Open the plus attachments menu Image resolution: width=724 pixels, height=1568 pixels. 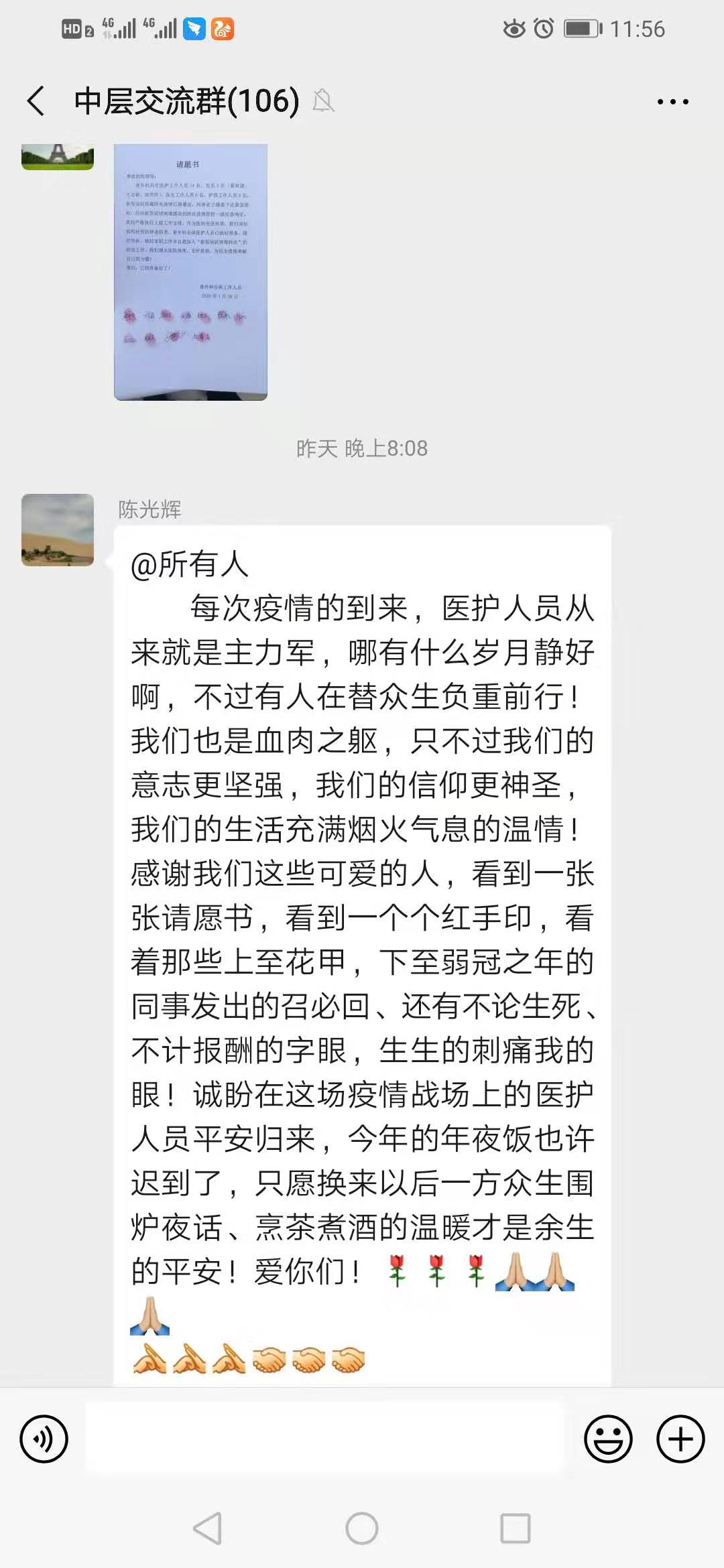[x=680, y=1439]
